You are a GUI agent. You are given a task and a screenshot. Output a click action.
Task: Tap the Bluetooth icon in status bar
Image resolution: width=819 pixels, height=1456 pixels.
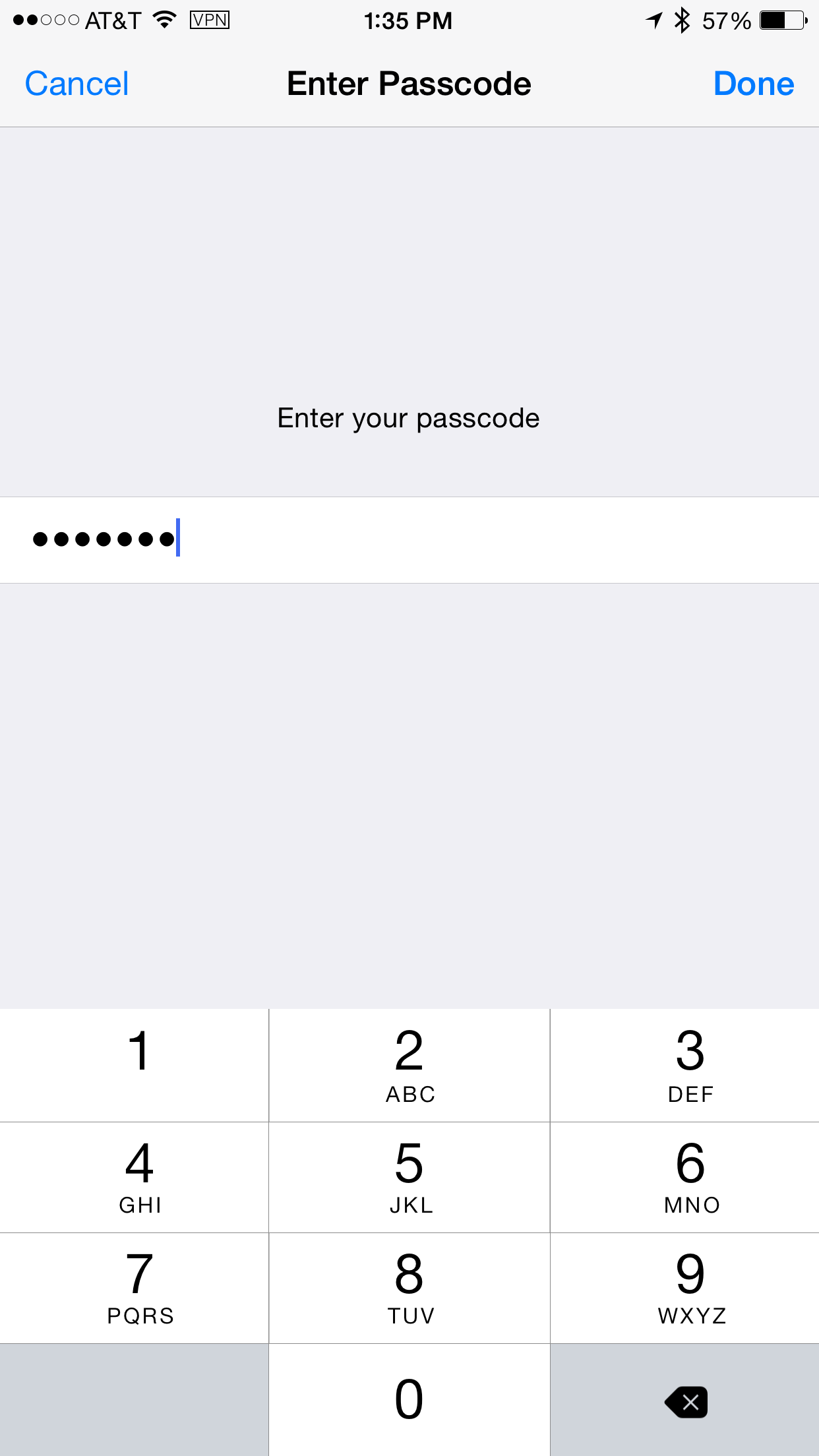pos(682,20)
